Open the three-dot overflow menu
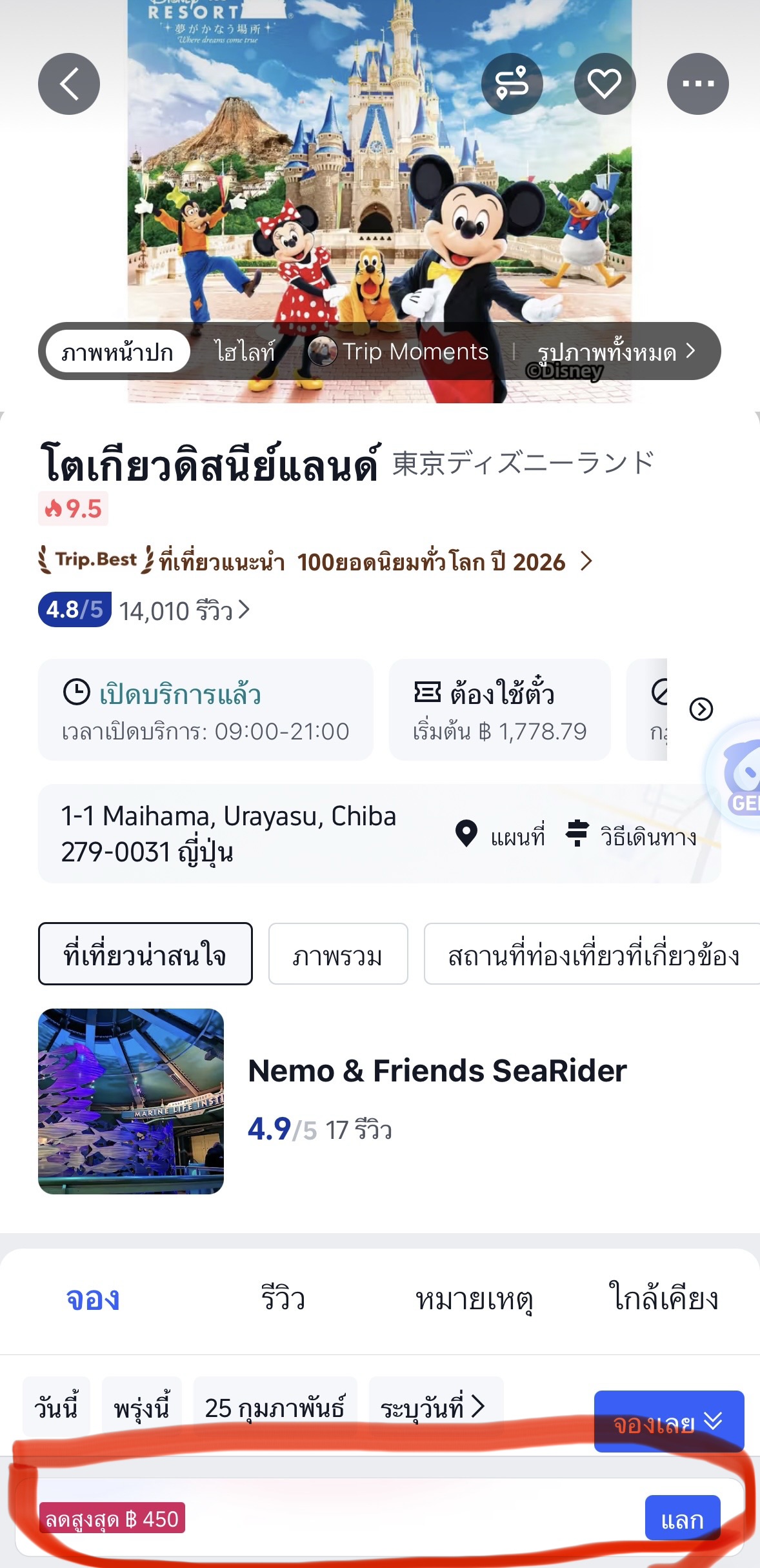The width and height of the screenshot is (760, 1568). click(697, 84)
